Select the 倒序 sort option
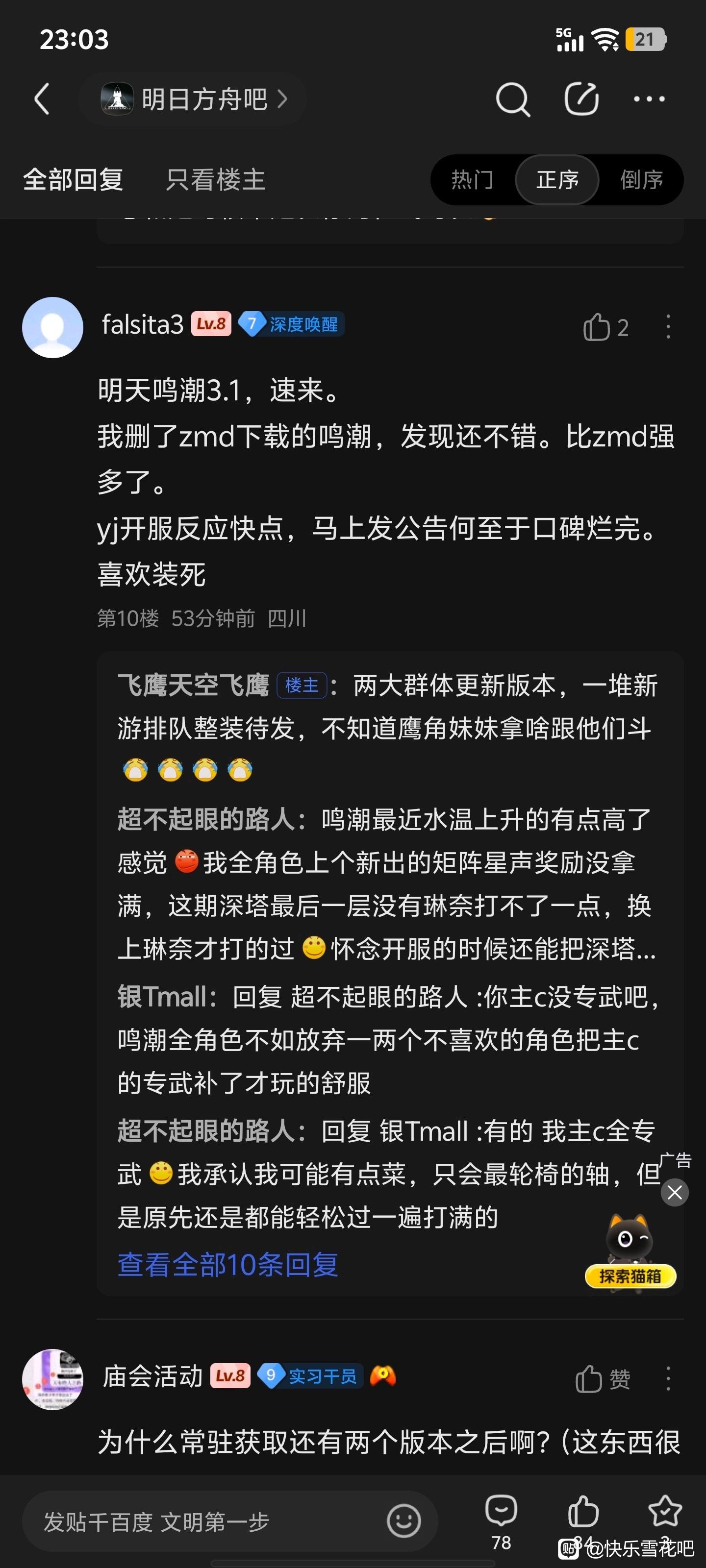 pyautogui.click(x=641, y=180)
